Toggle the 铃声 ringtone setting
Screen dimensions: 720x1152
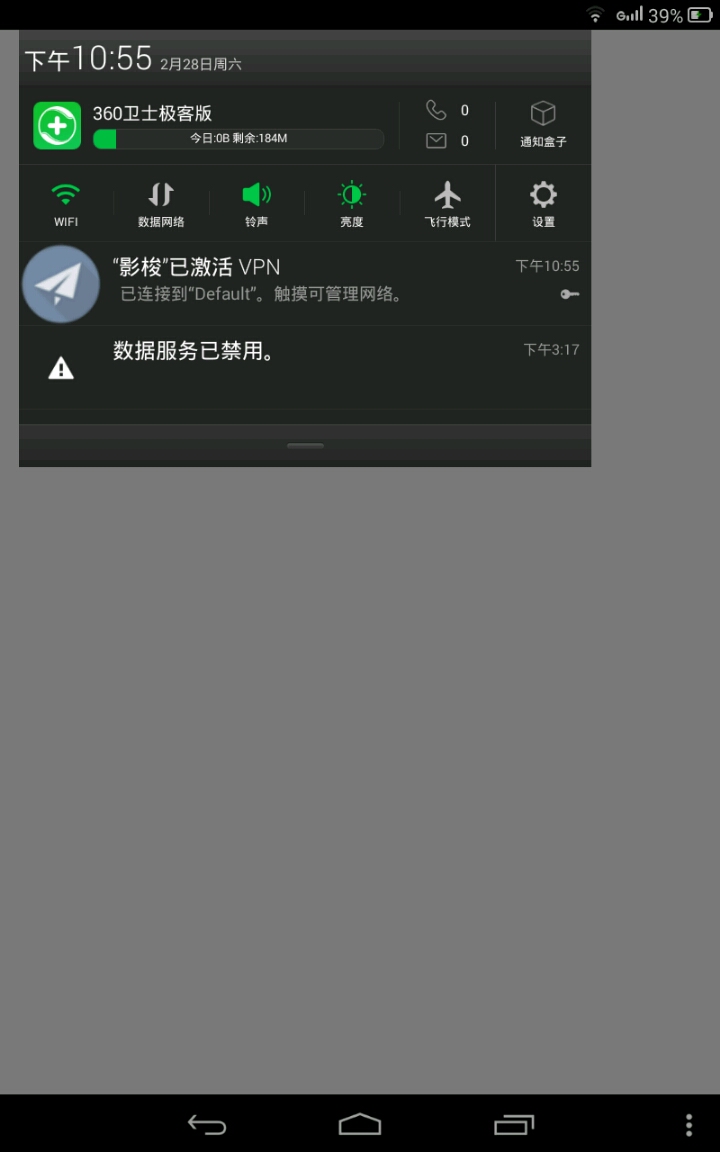click(x=257, y=204)
